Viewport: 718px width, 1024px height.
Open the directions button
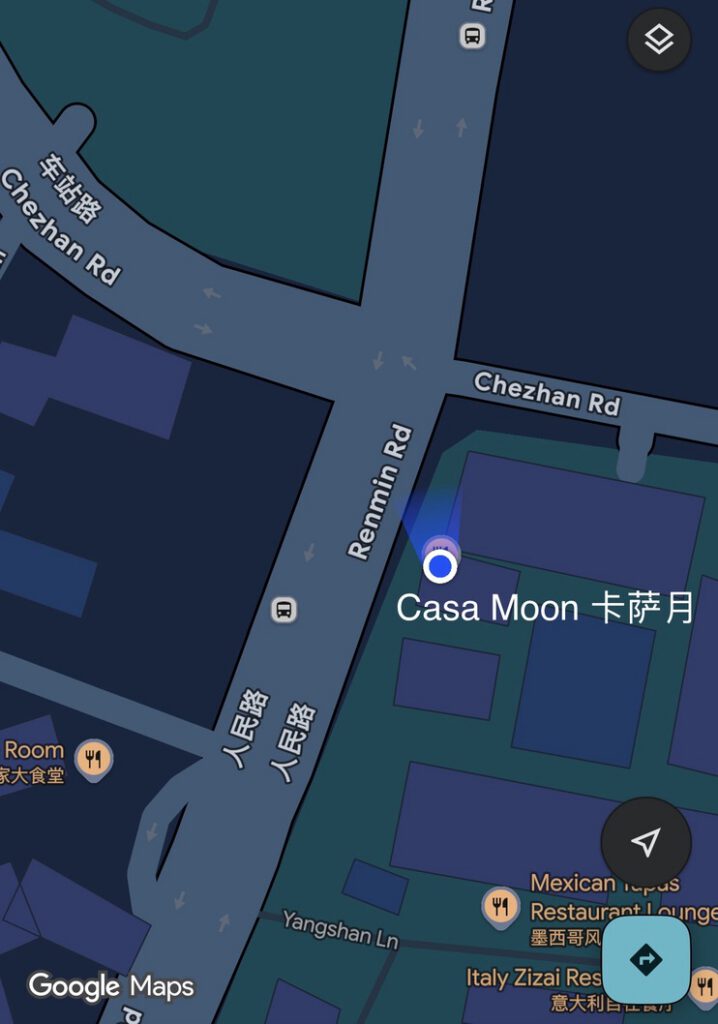[x=645, y=960]
